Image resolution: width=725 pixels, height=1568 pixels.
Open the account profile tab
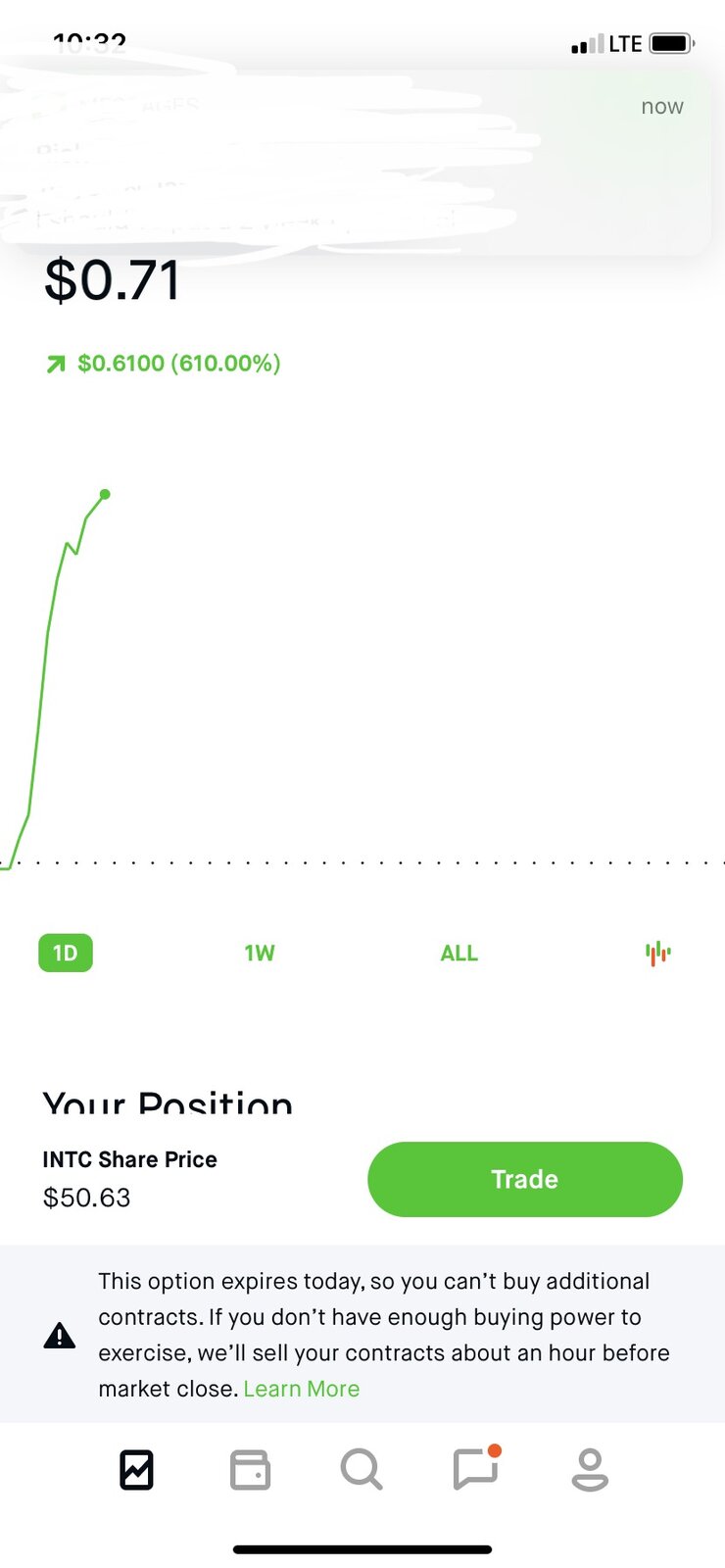pos(590,1470)
